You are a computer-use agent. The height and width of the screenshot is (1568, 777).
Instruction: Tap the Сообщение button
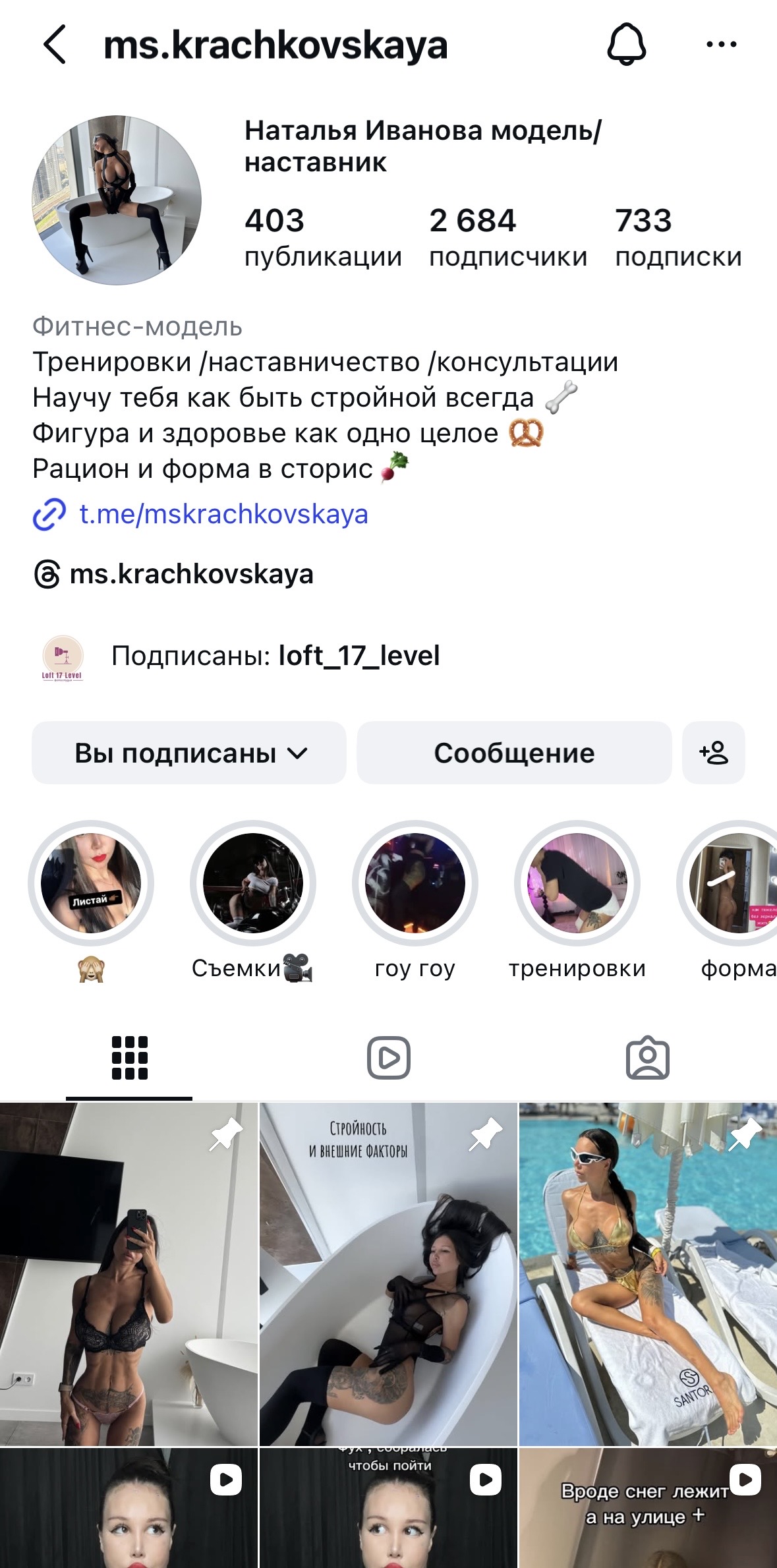[x=514, y=753]
